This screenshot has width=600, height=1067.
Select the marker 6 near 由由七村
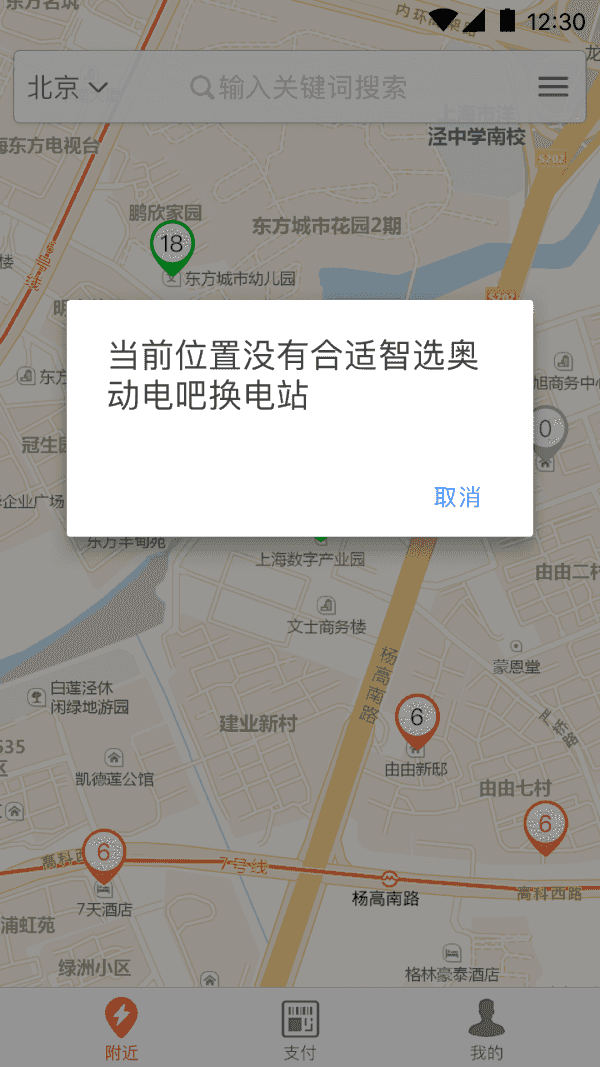pos(545,828)
